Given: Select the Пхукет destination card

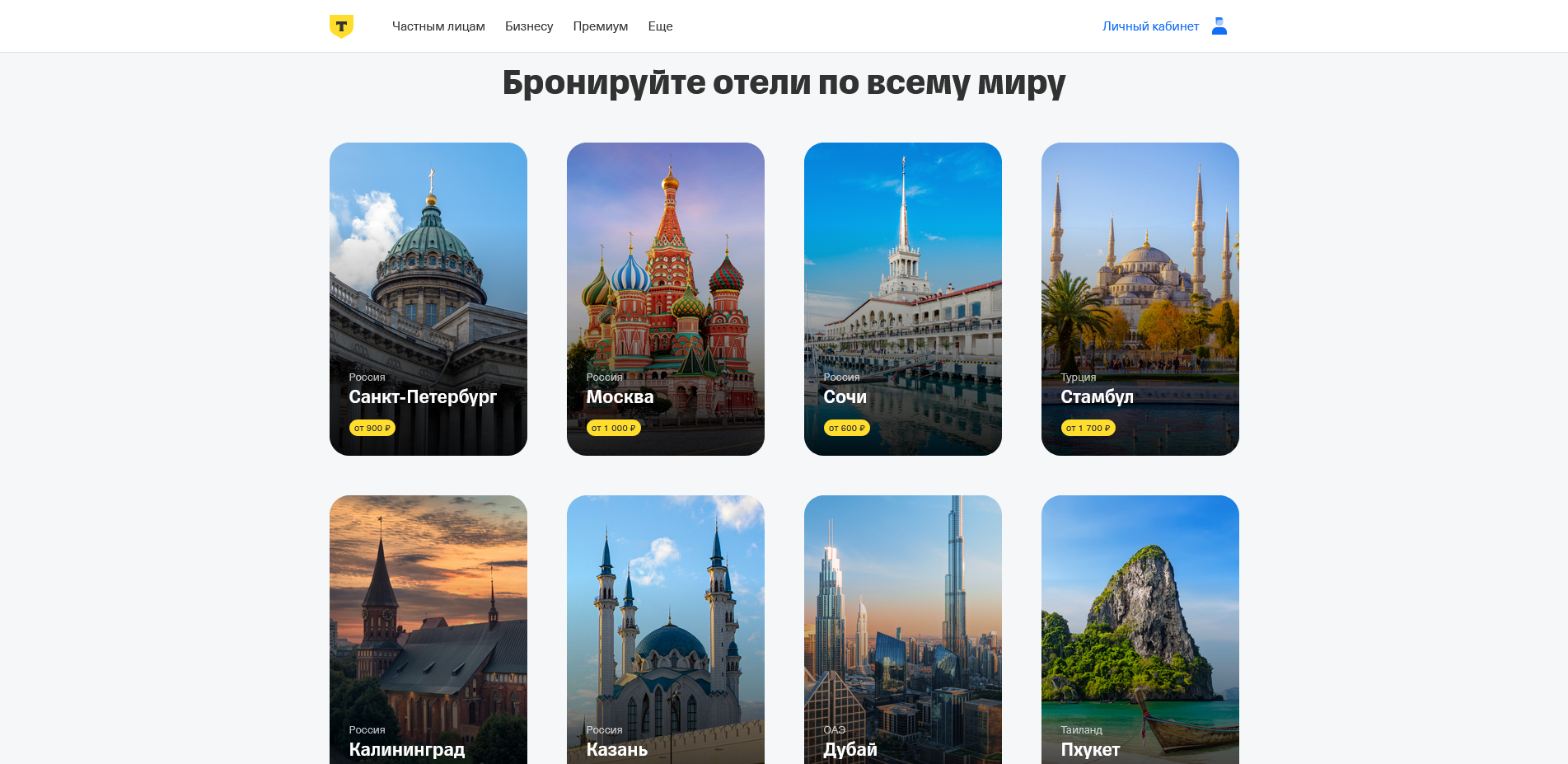Looking at the screenshot, I should (x=1140, y=630).
